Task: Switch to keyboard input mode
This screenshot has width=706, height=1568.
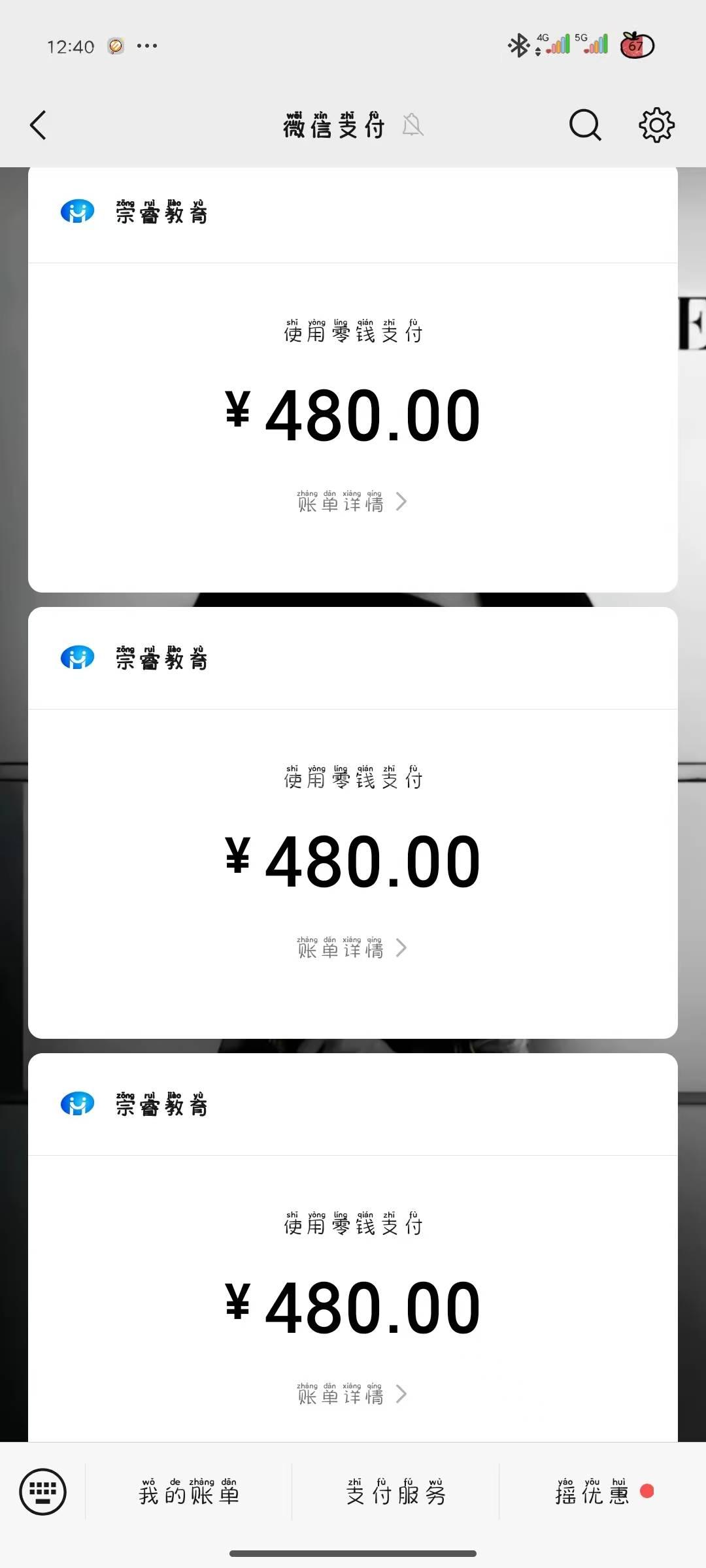Action: tap(43, 1492)
